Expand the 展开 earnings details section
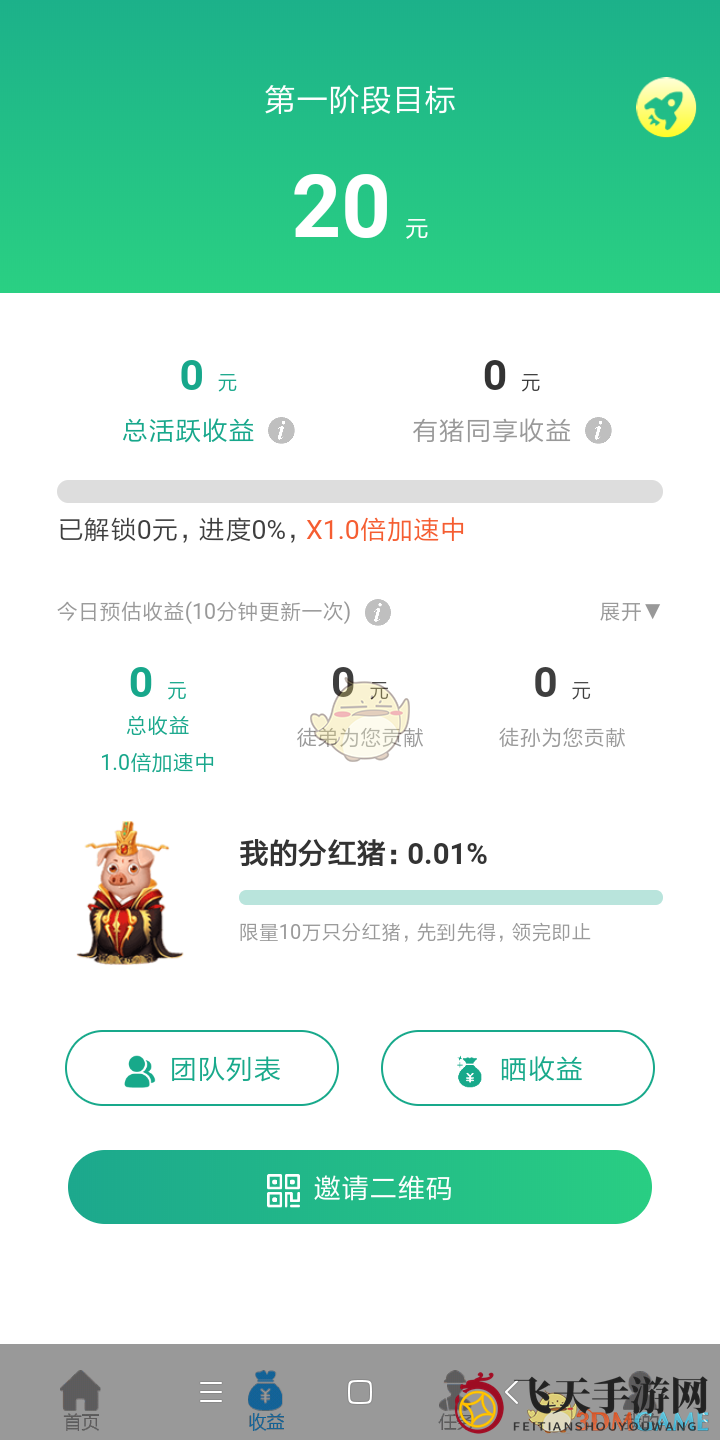Viewport: 720px width, 1440px height. [631, 612]
